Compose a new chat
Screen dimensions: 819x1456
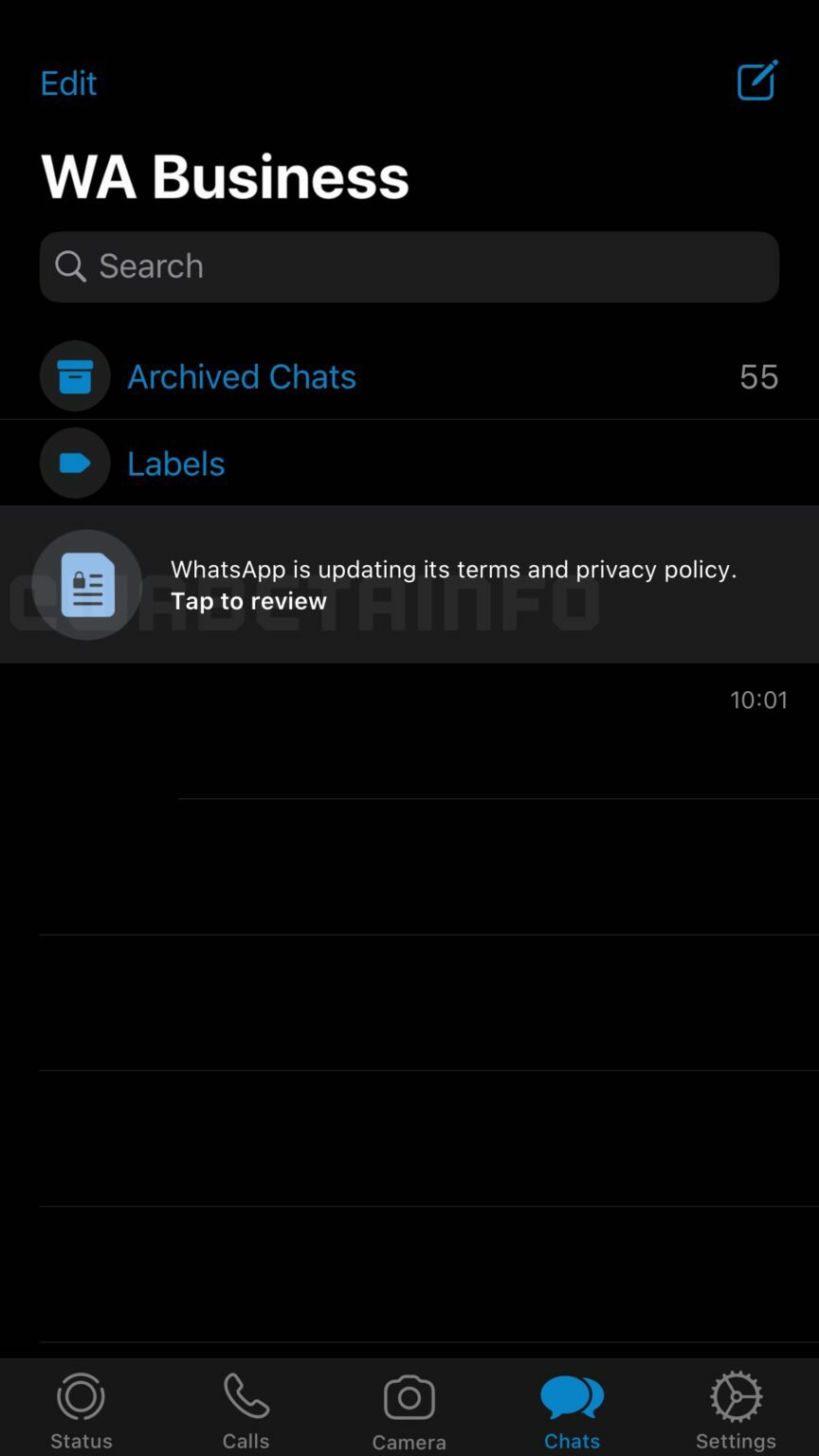pyautogui.click(x=757, y=81)
